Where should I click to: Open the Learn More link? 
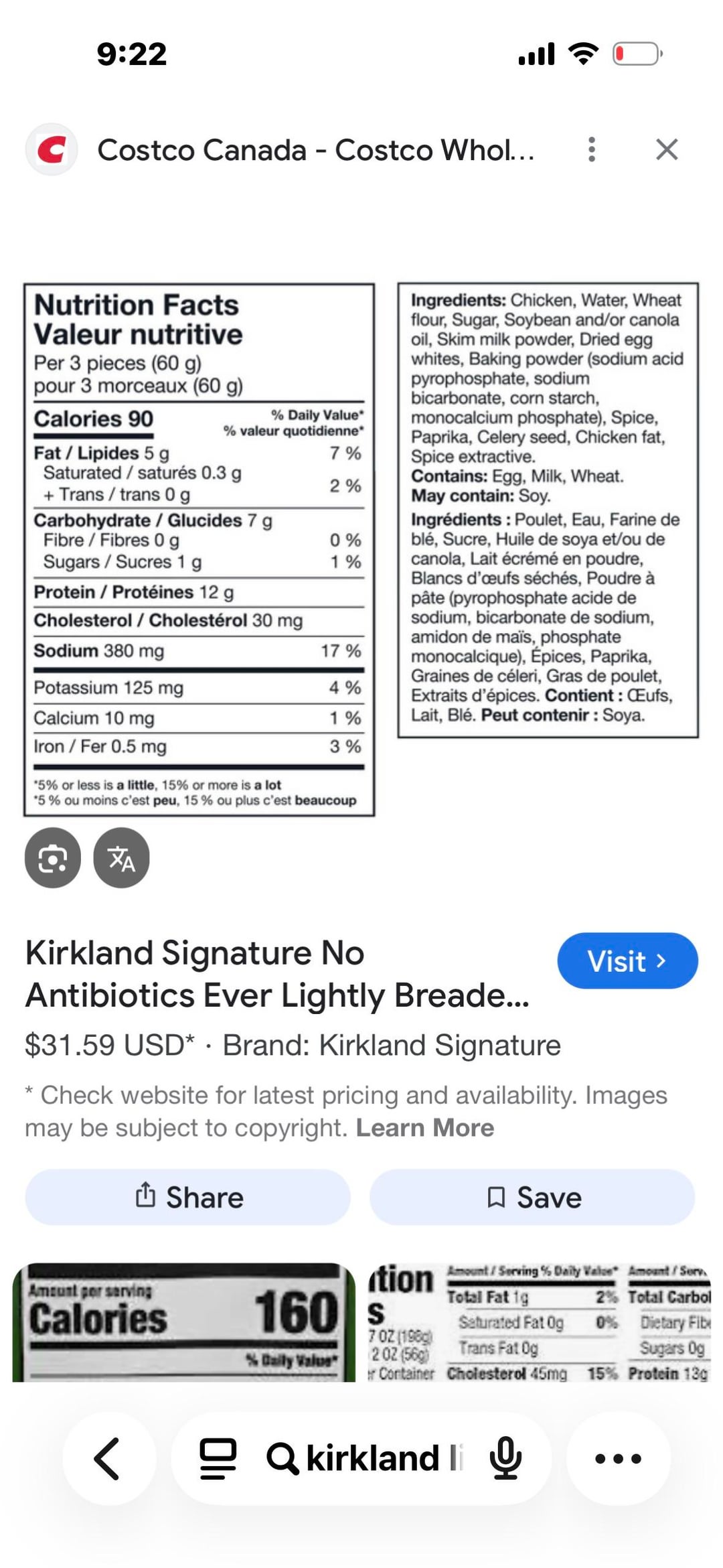(x=424, y=1128)
